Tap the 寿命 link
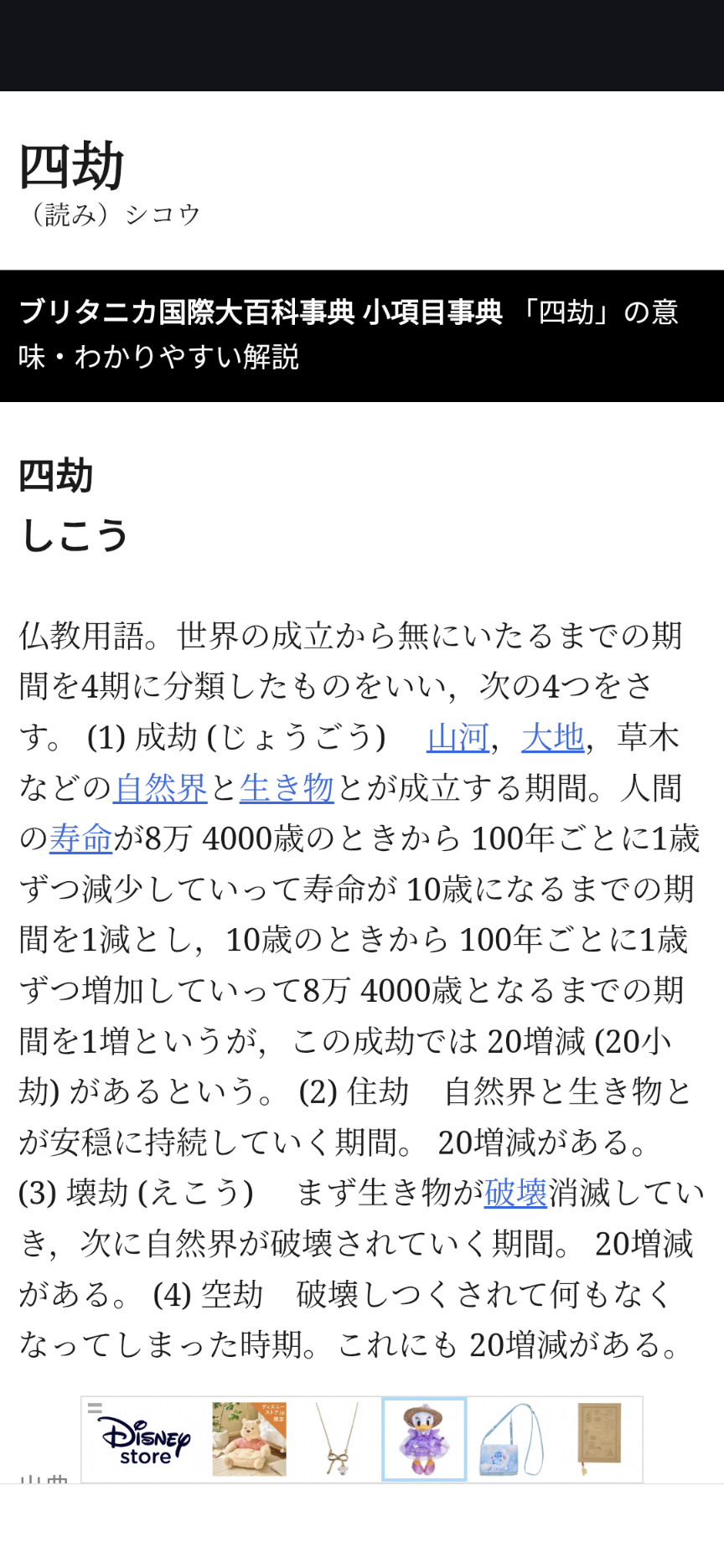724x1568 pixels. click(80, 838)
